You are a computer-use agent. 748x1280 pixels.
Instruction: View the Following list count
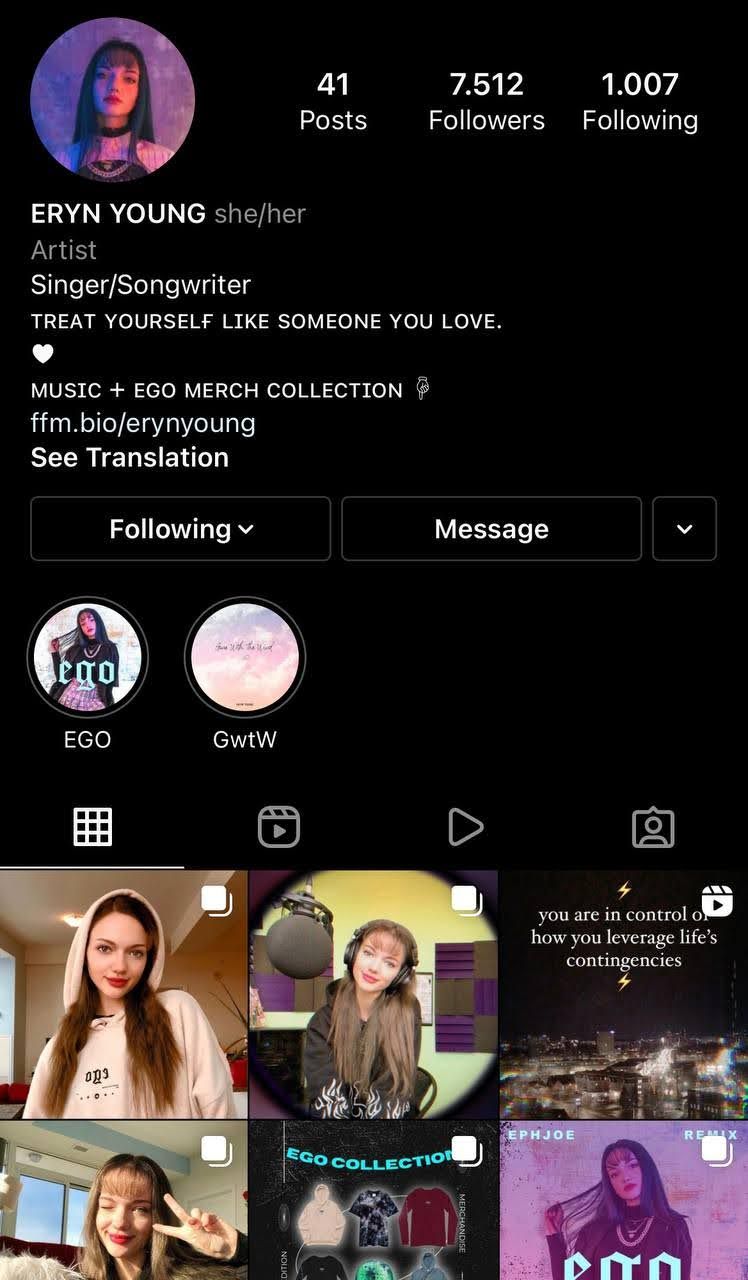[x=640, y=102]
